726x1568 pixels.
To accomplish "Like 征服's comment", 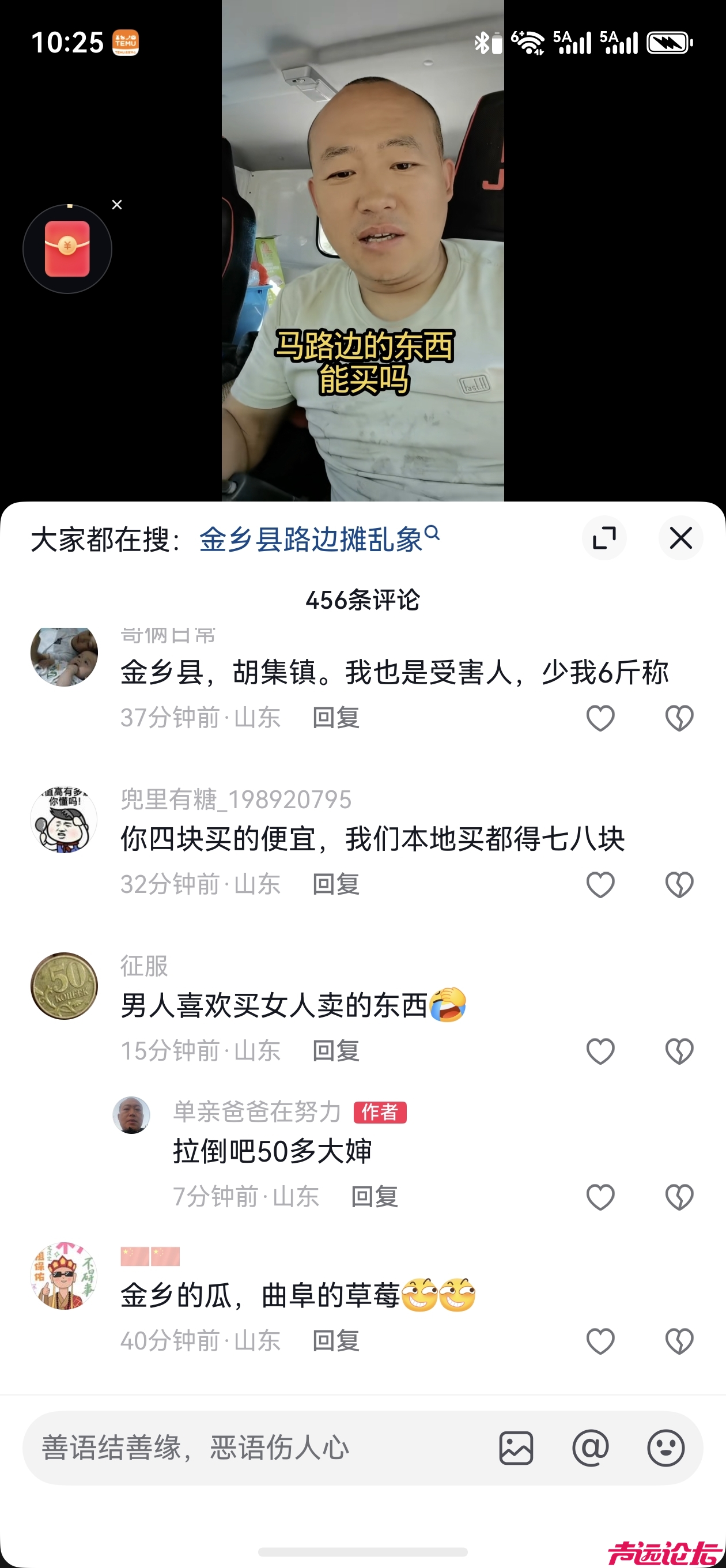I will 600,1051.
